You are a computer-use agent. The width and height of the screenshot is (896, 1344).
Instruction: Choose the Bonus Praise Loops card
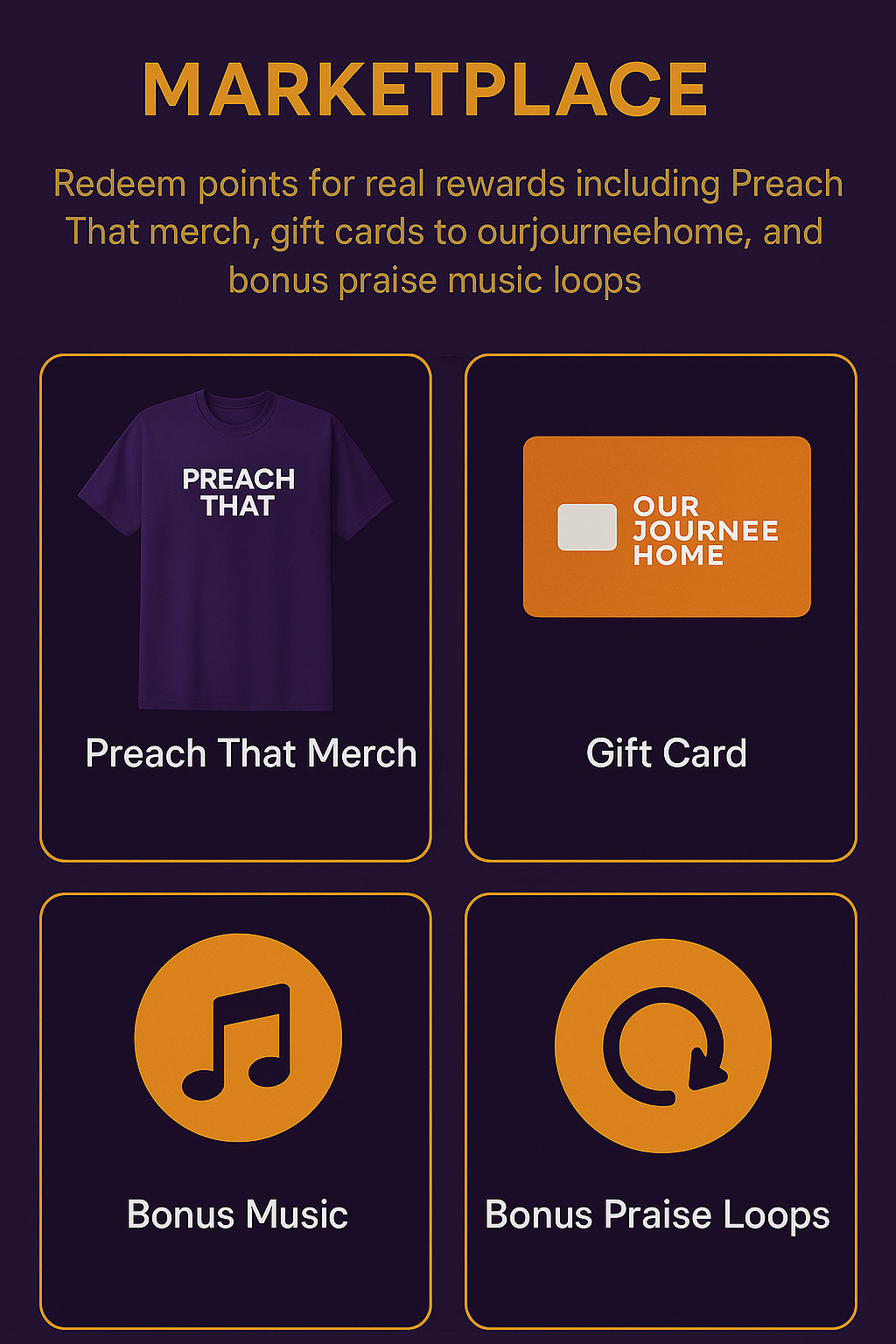tap(661, 1109)
